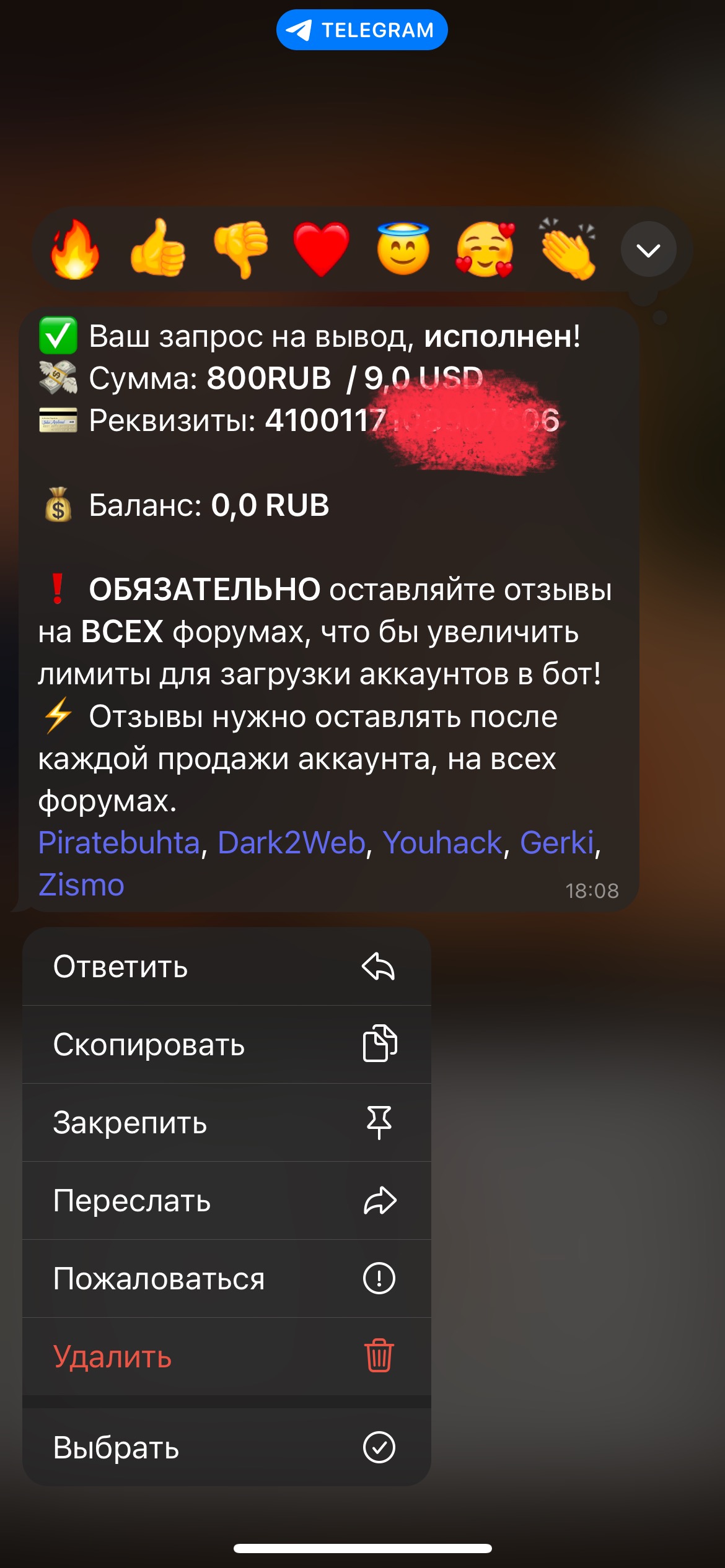The width and height of the screenshot is (725, 1568).
Task: React with the fire emoji
Action: pos(75,250)
